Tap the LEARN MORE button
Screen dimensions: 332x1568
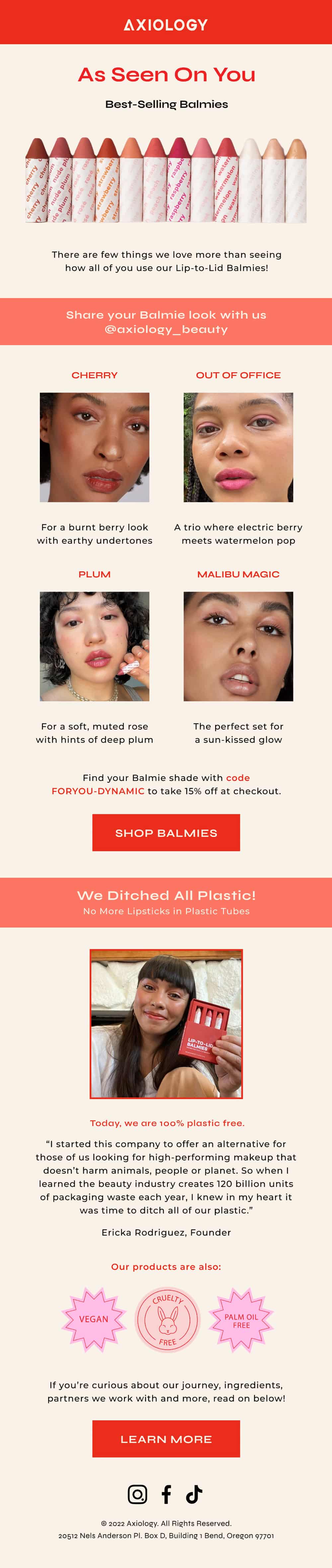click(166, 1438)
